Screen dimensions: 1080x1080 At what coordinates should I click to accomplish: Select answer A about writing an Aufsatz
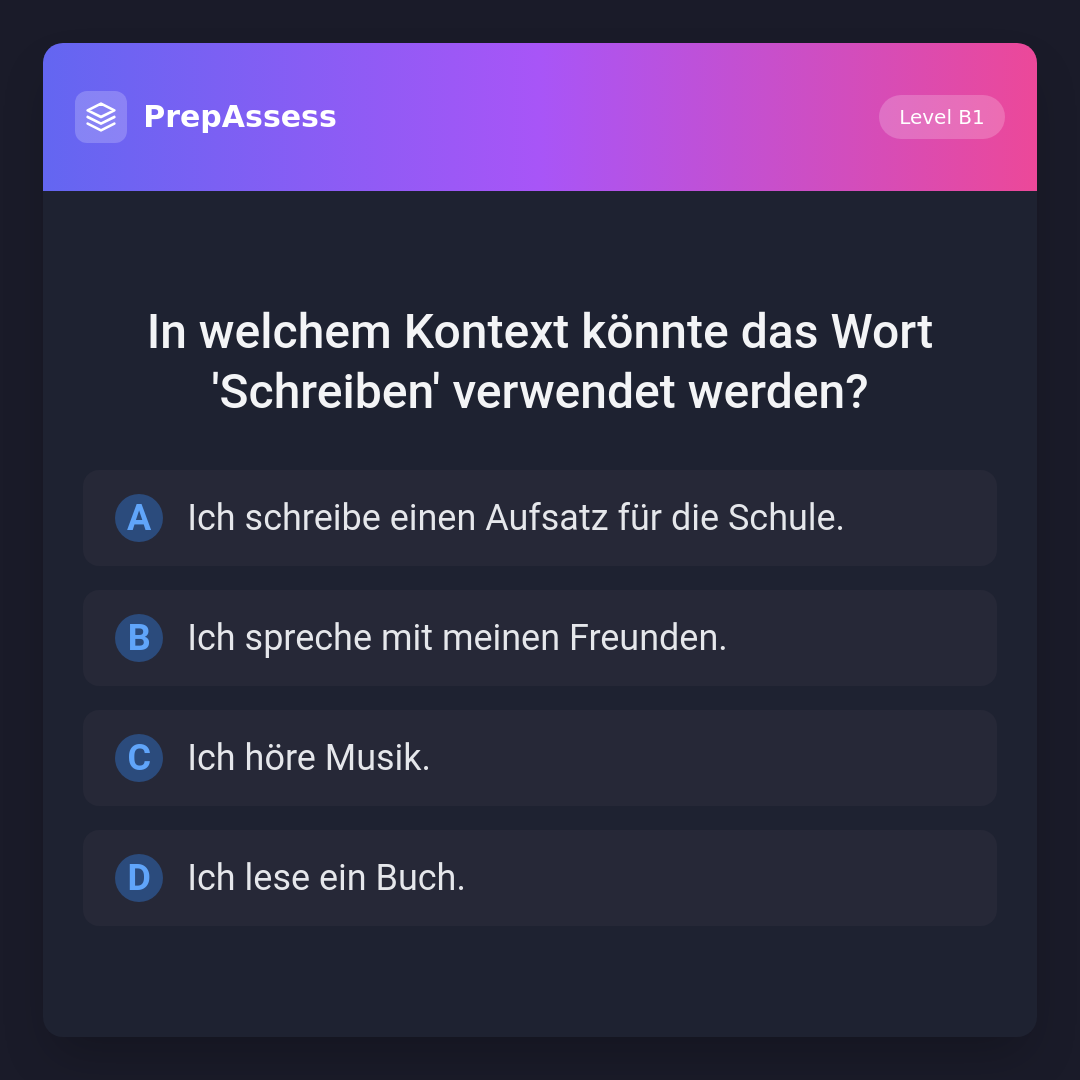pyautogui.click(x=540, y=518)
